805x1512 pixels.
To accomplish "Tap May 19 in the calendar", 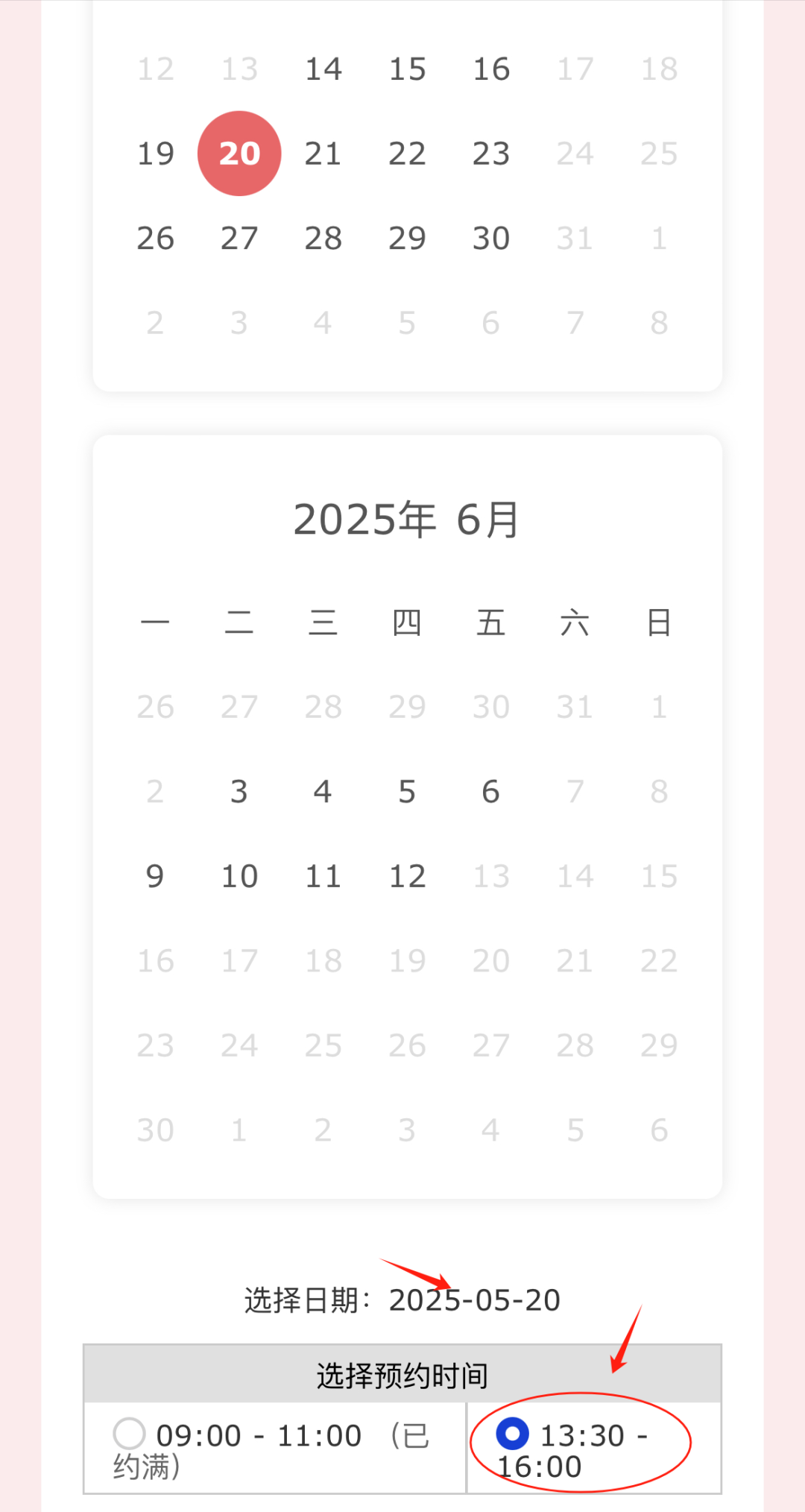I will pyautogui.click(x=156, y=154).
